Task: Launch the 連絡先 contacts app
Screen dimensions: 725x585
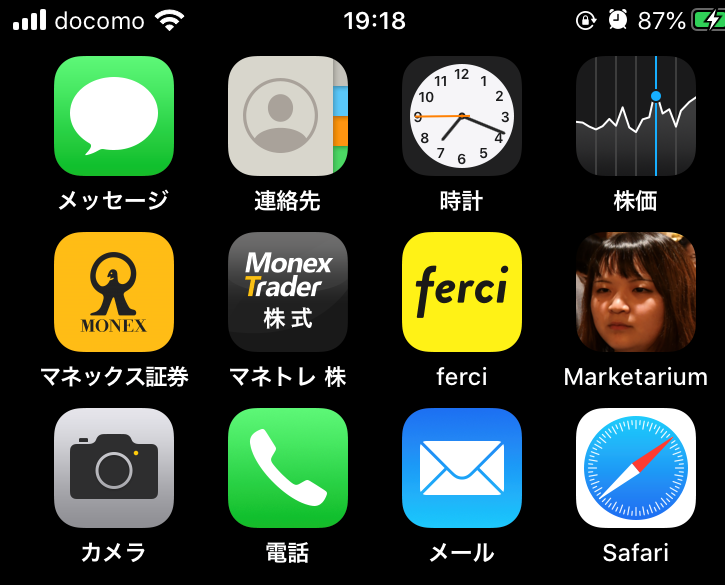Action: click(288, 116)
